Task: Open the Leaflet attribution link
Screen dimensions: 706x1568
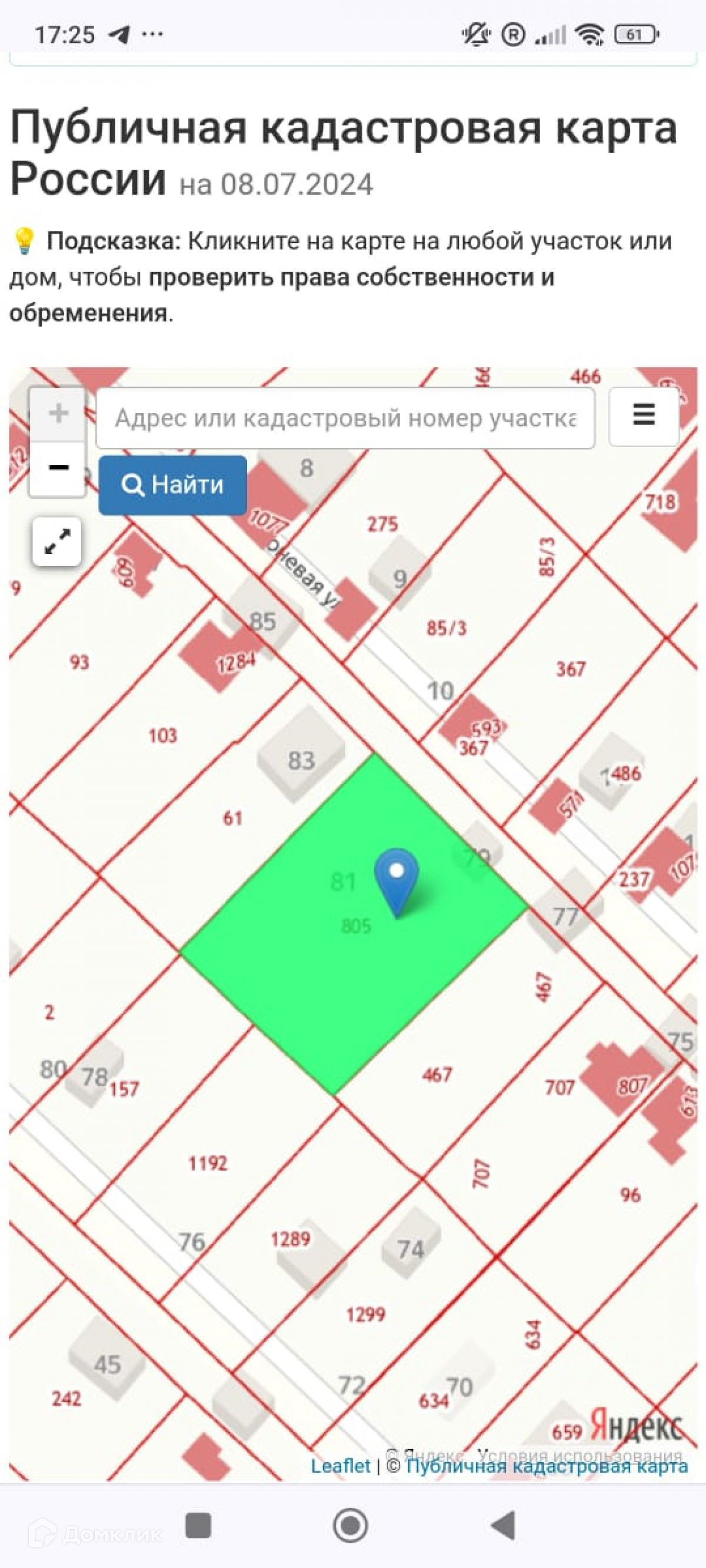Action: (x=341, y=1466)
